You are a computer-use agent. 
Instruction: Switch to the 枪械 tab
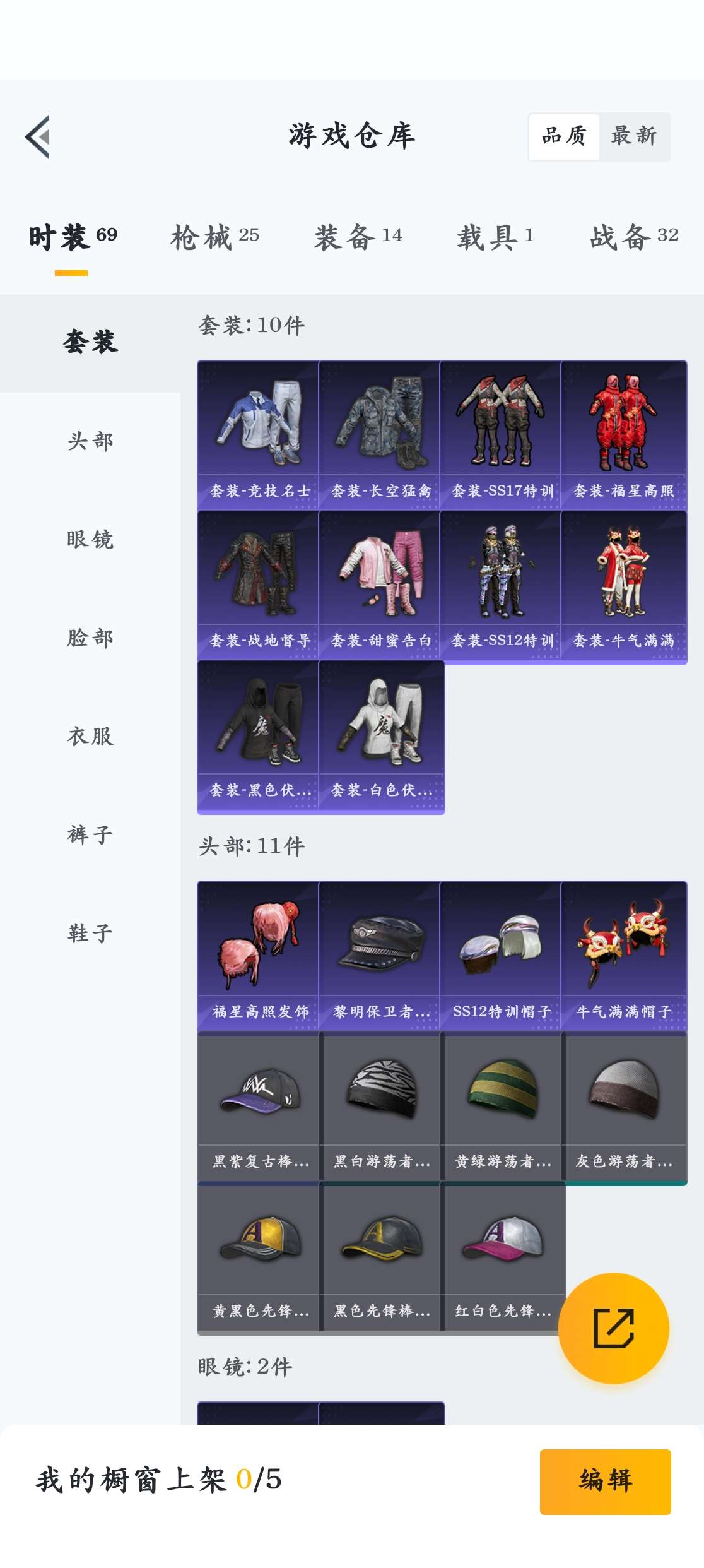(x=214, y=237)
